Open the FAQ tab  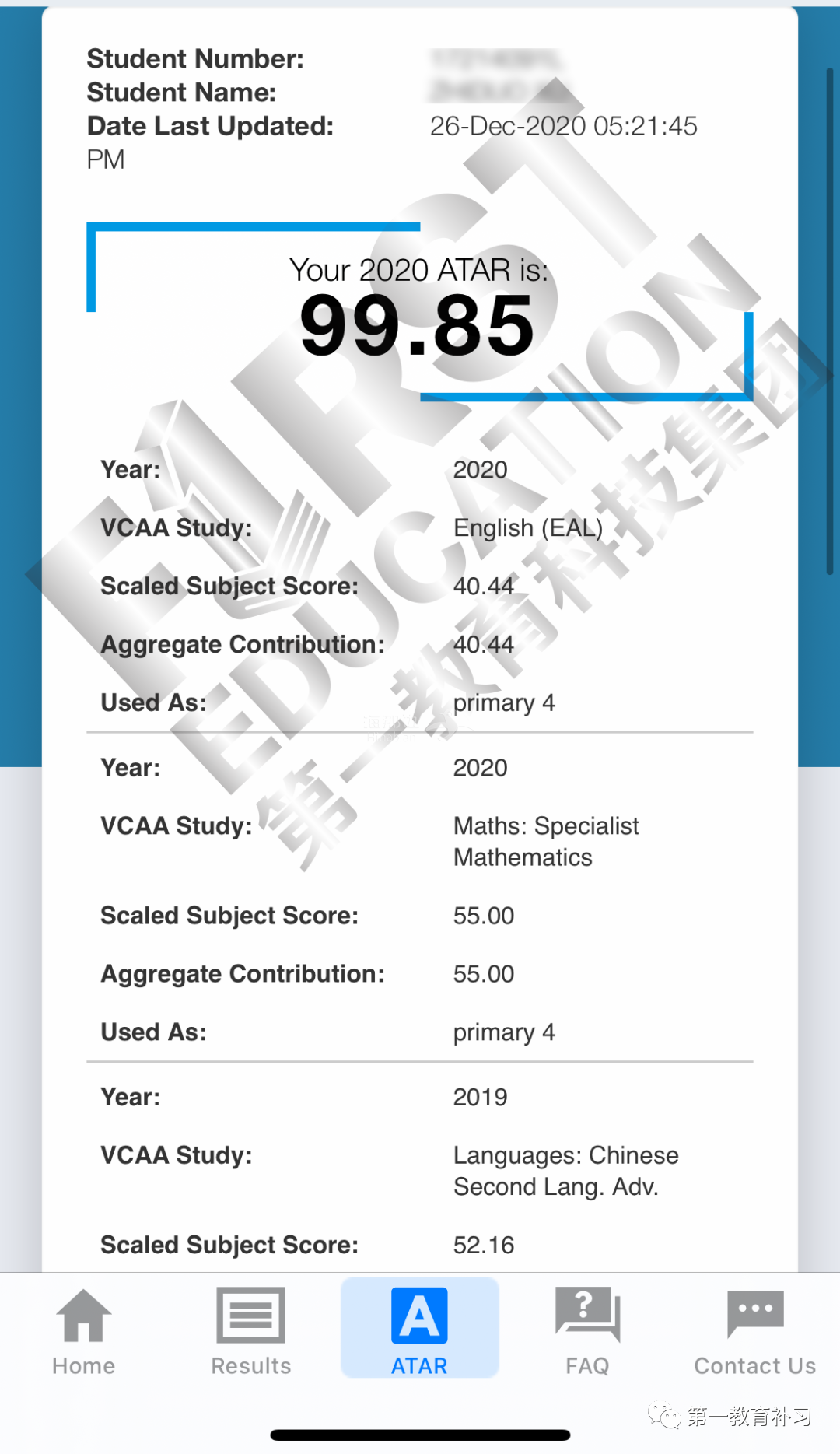(587, 1330)
